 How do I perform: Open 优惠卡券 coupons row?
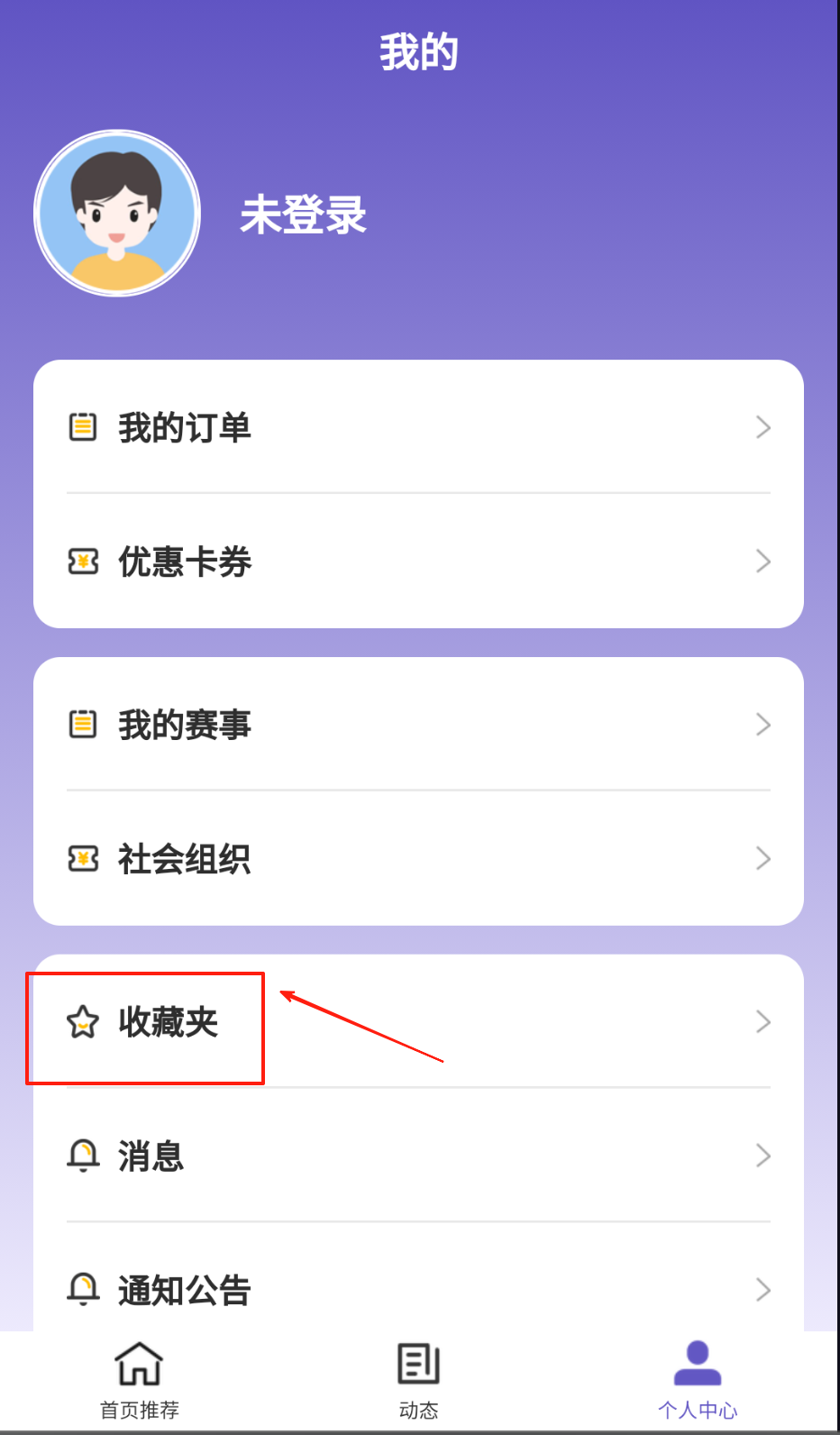click(x=418, y=562)
